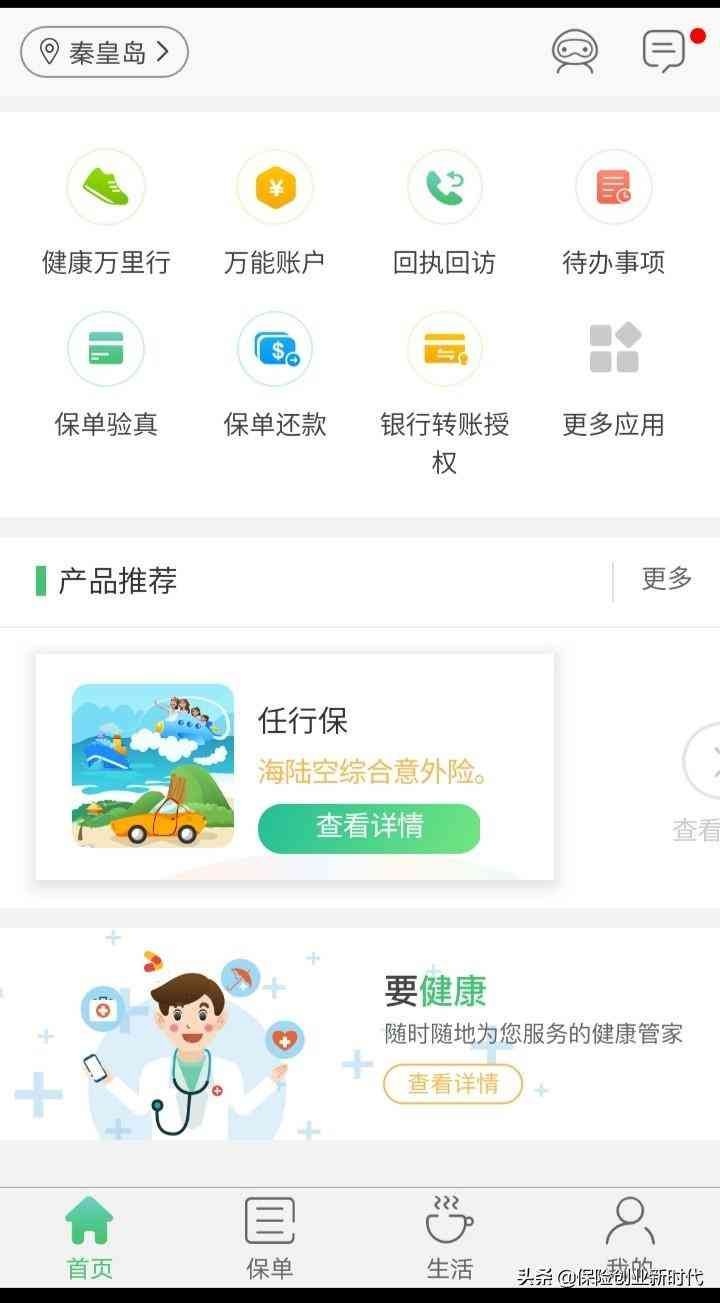Tap the 任行保 travel illustration thumbnail
Screen dimensions: 720x1303
click(152, 765)
